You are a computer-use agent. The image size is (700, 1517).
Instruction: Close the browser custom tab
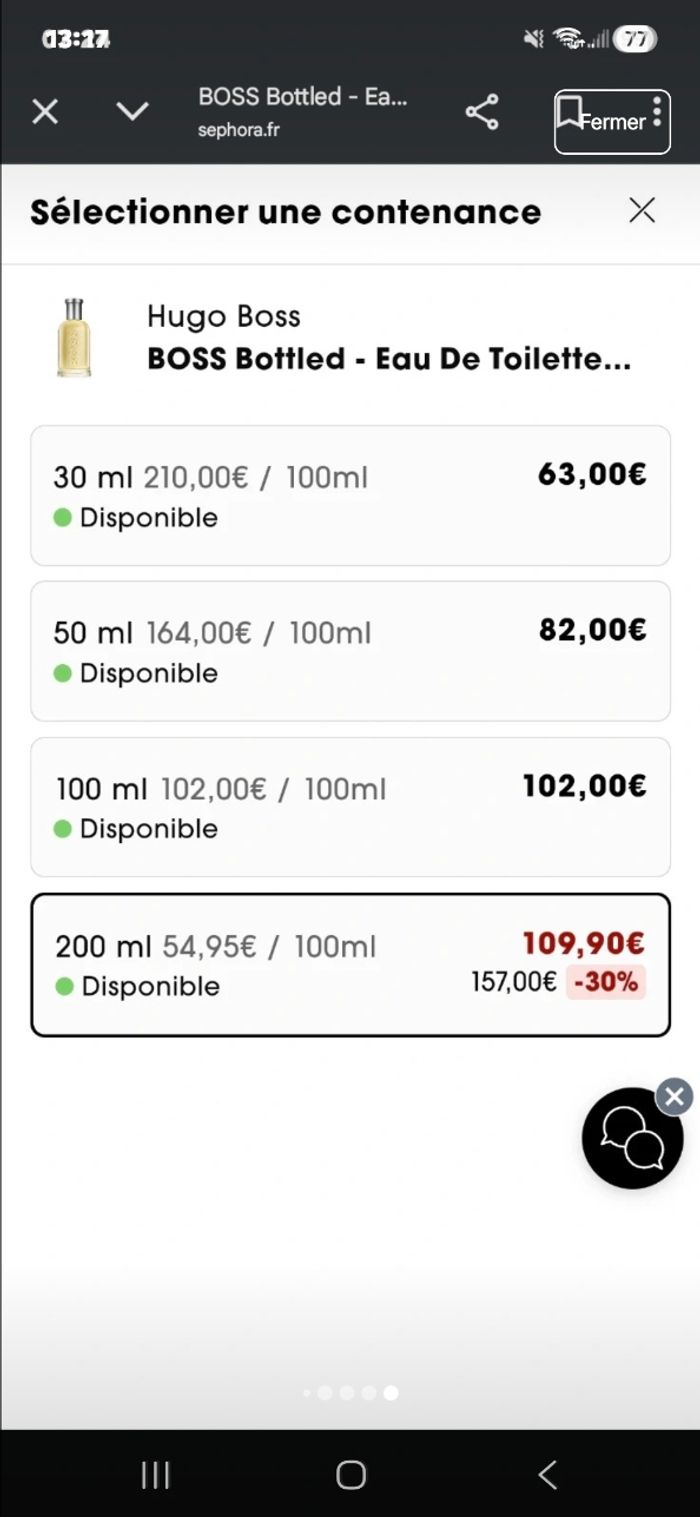45,111
